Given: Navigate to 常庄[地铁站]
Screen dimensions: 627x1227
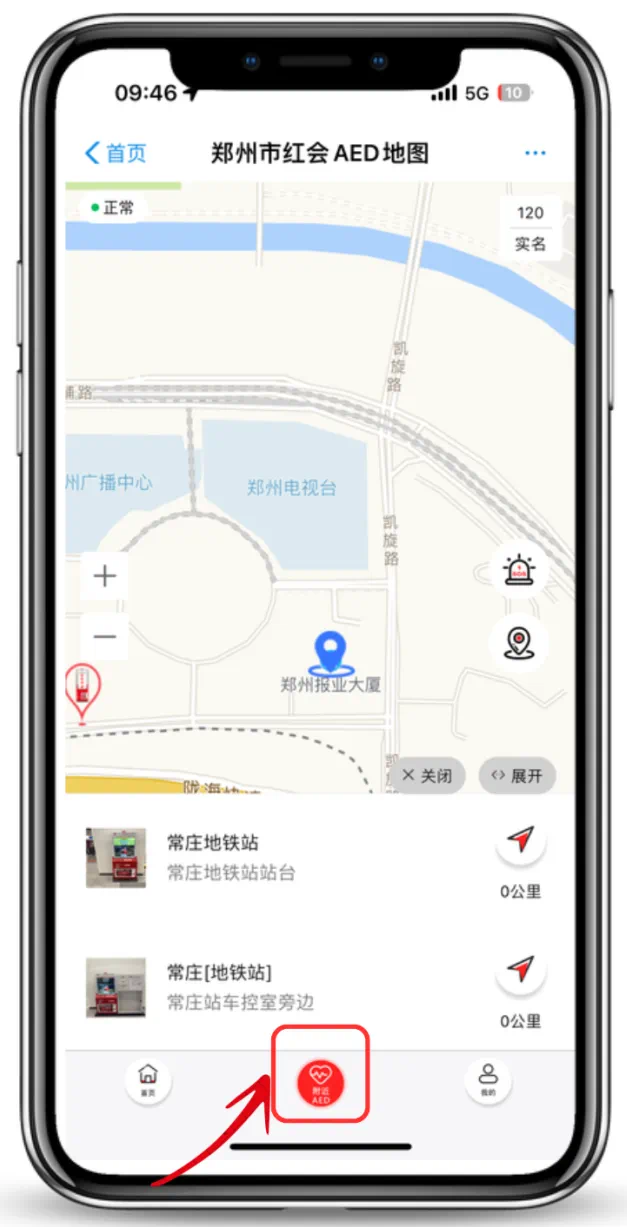Looking at the screenshot, I should pyautogui.click(x=520, y=970).
